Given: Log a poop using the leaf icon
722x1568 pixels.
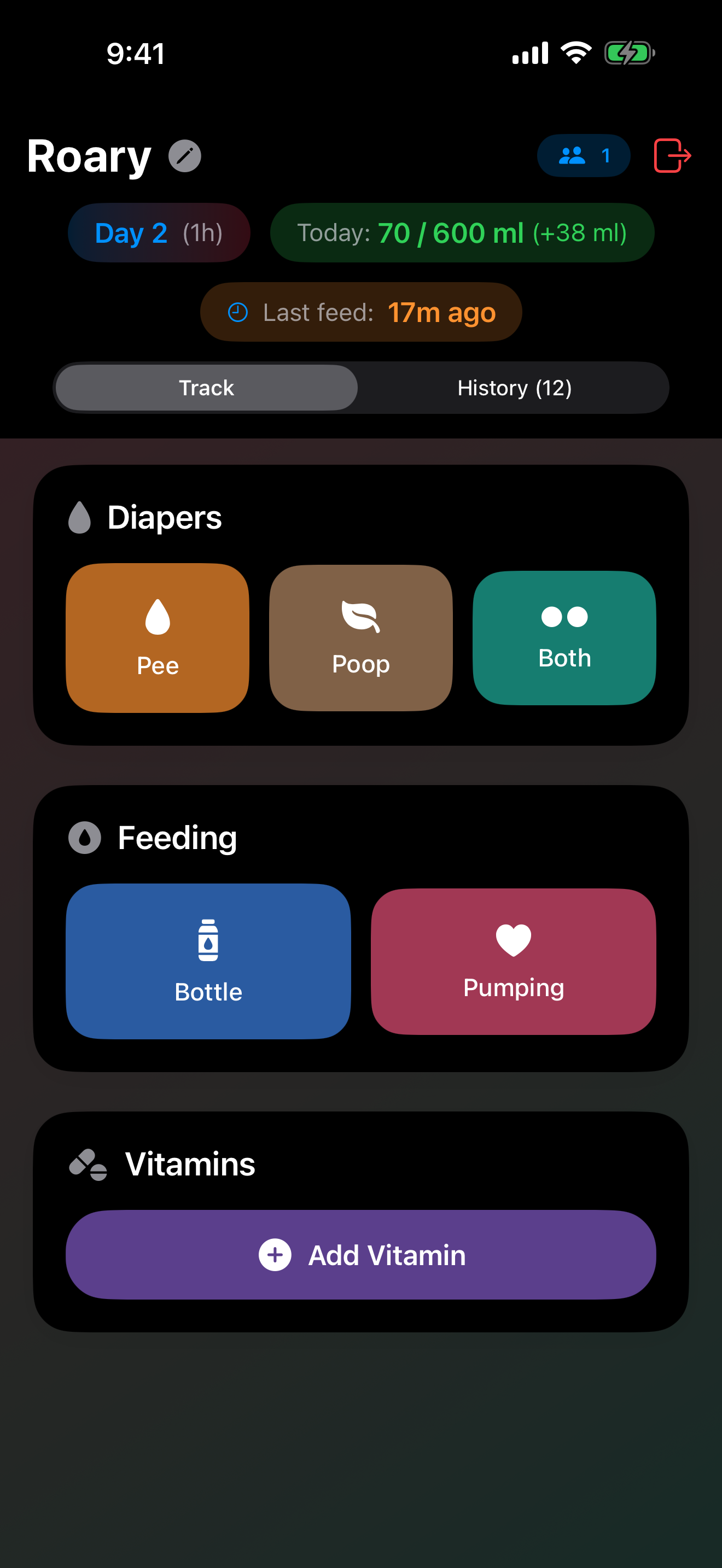Looking at the screenshot, I should (x=360, y=617).
